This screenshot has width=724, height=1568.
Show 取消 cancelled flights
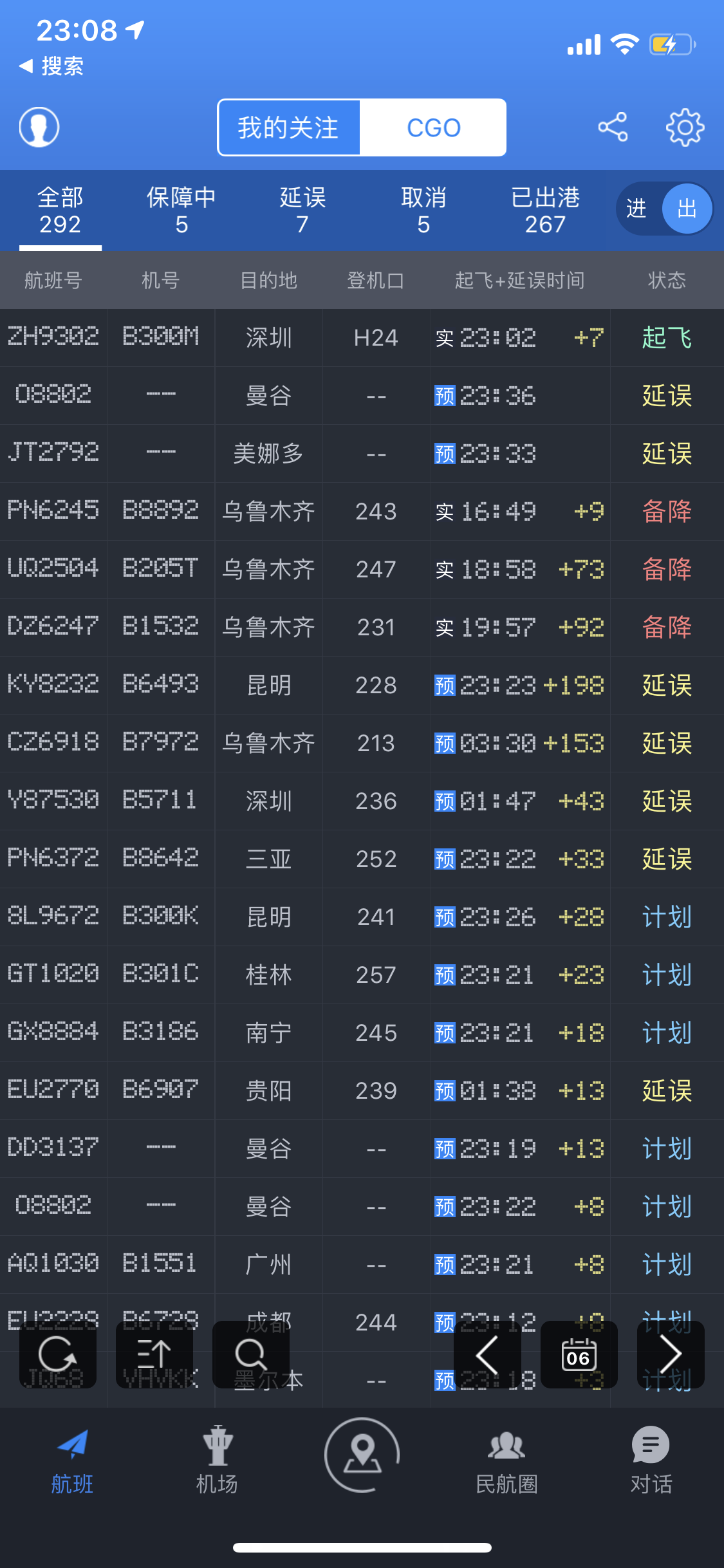(x=423, y=210)
